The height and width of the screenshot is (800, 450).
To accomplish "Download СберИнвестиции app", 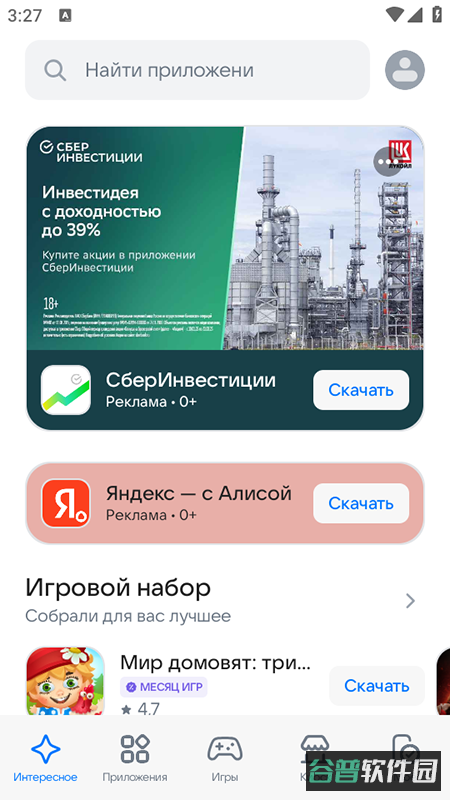I will 361,390.
